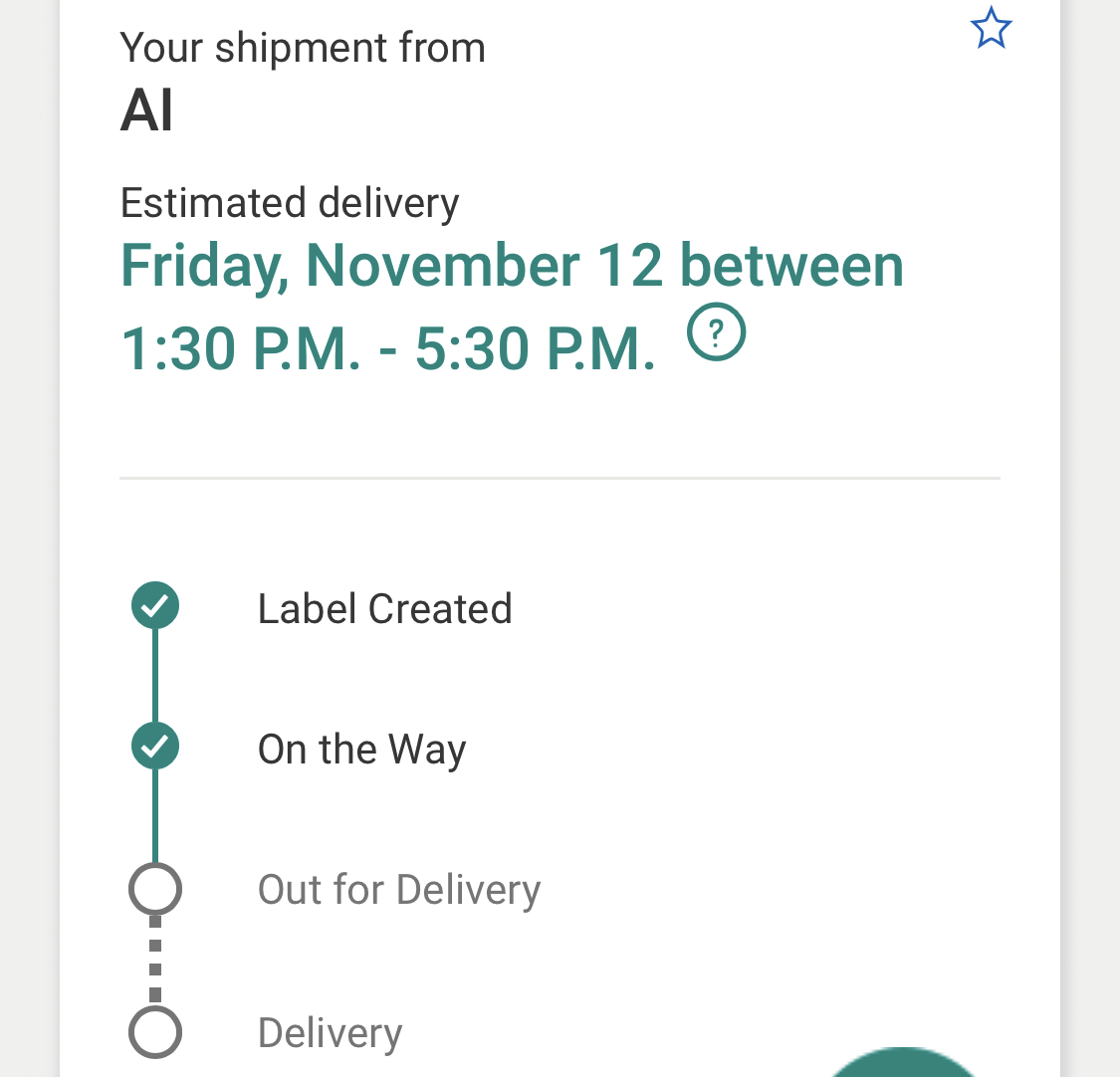
Task: Star this shipment as a favorite
Action: pos(991,28)
